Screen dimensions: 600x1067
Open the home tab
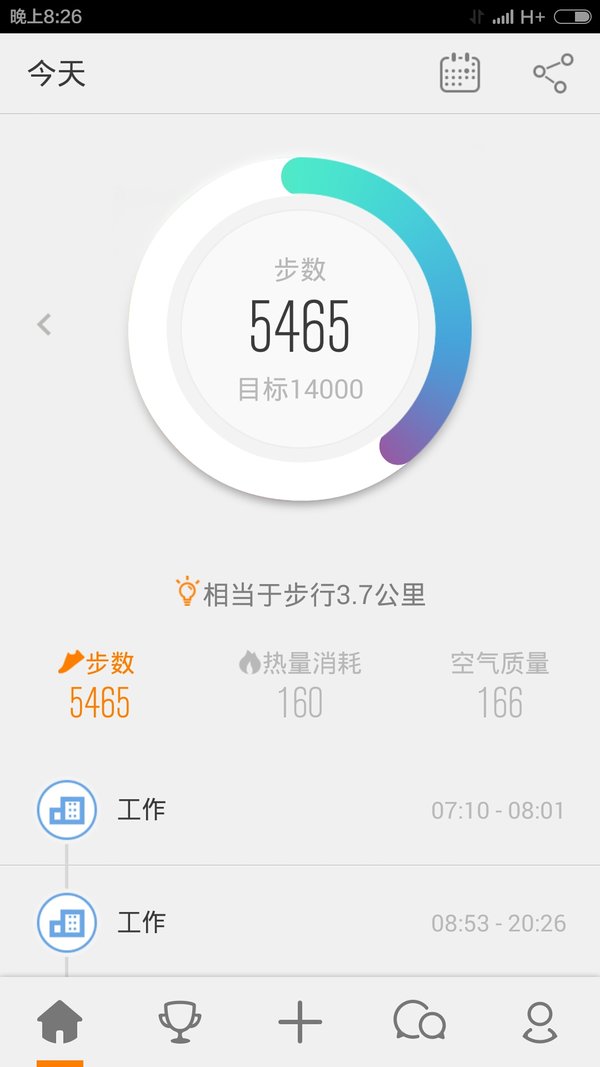pos(60,1021)
